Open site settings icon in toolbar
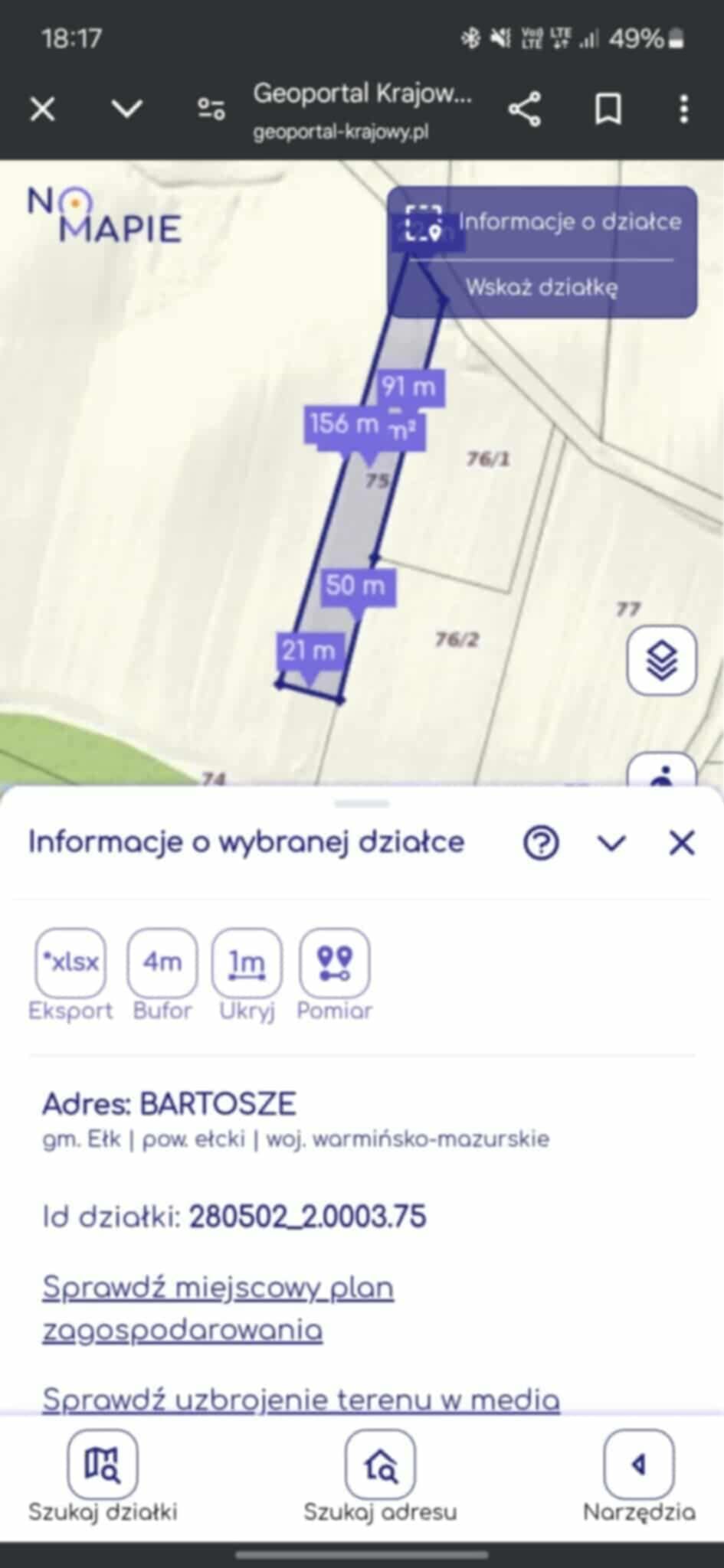Screen dimensions: 724x1568 [211, 109]
